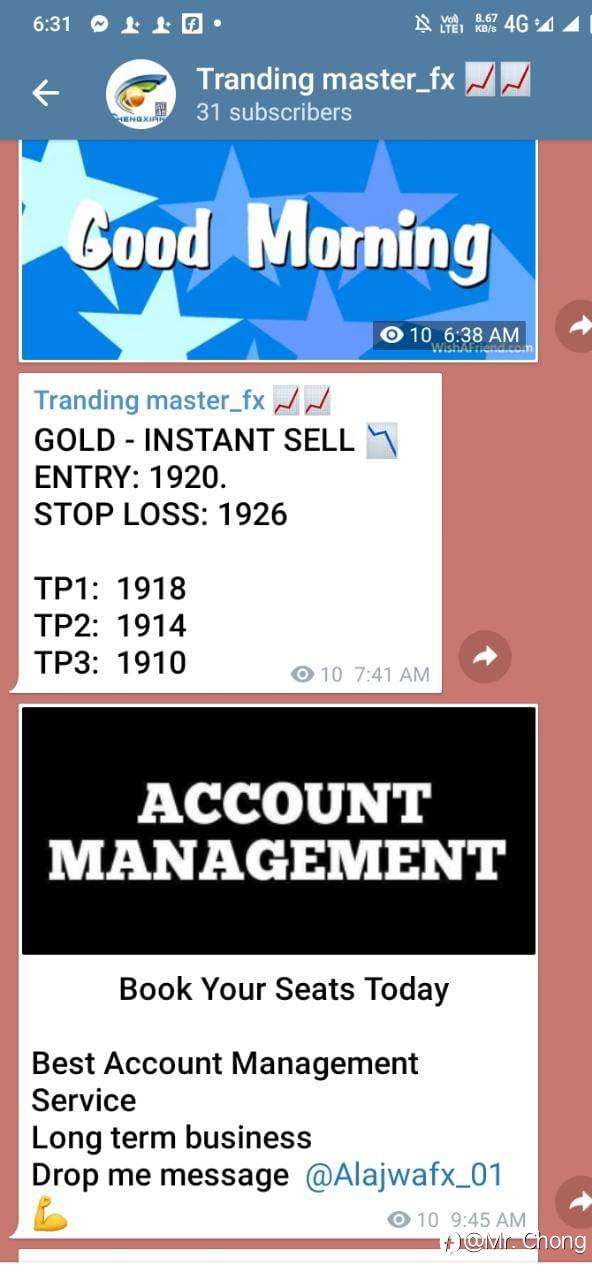The width and height of the screenshot is (592, 1280).
Task: Open the @Alajwafx_01 mention link
Action: pos(403,1175)
